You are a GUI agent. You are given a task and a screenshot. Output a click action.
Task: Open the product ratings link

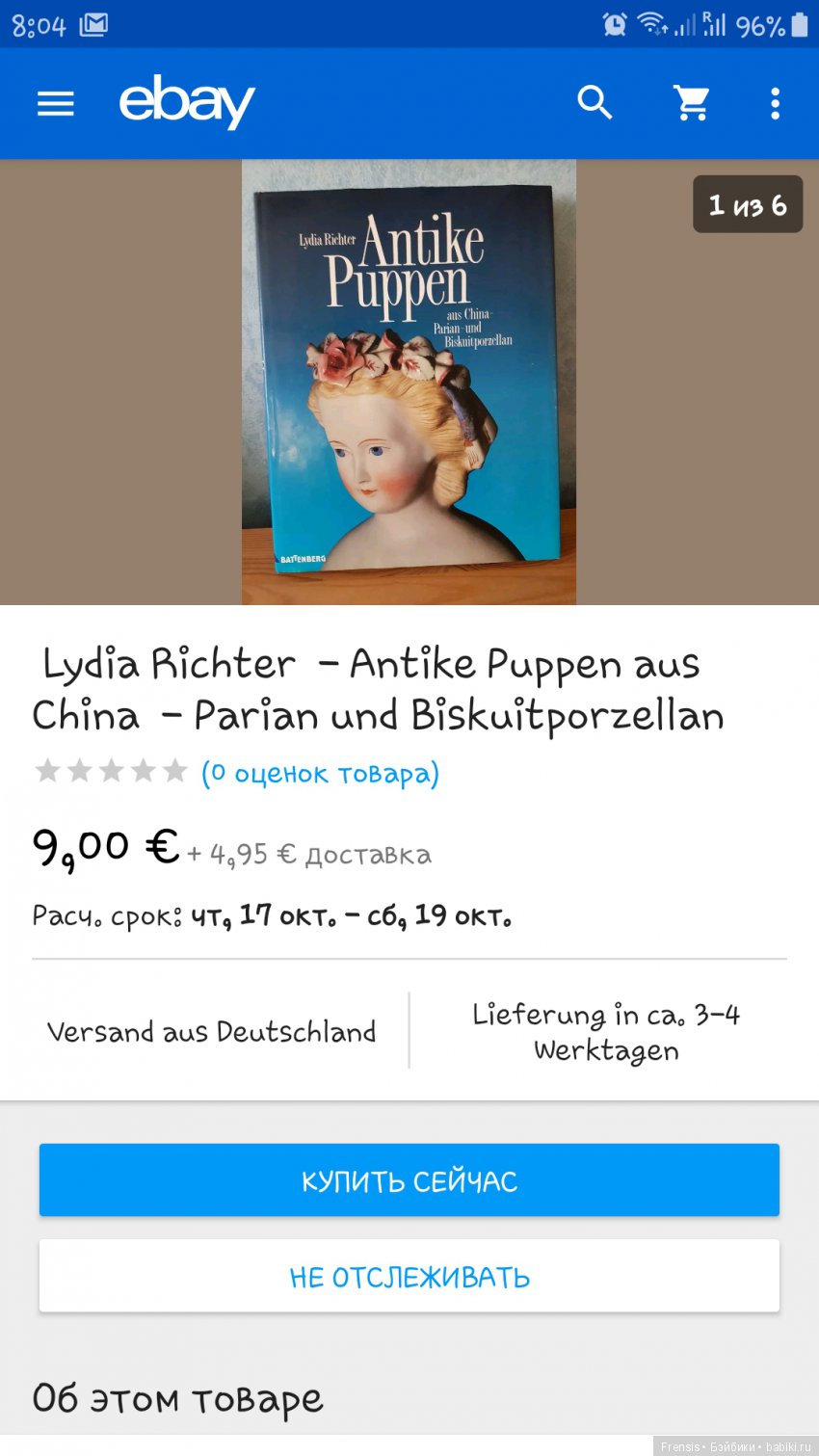click(319, 773)
